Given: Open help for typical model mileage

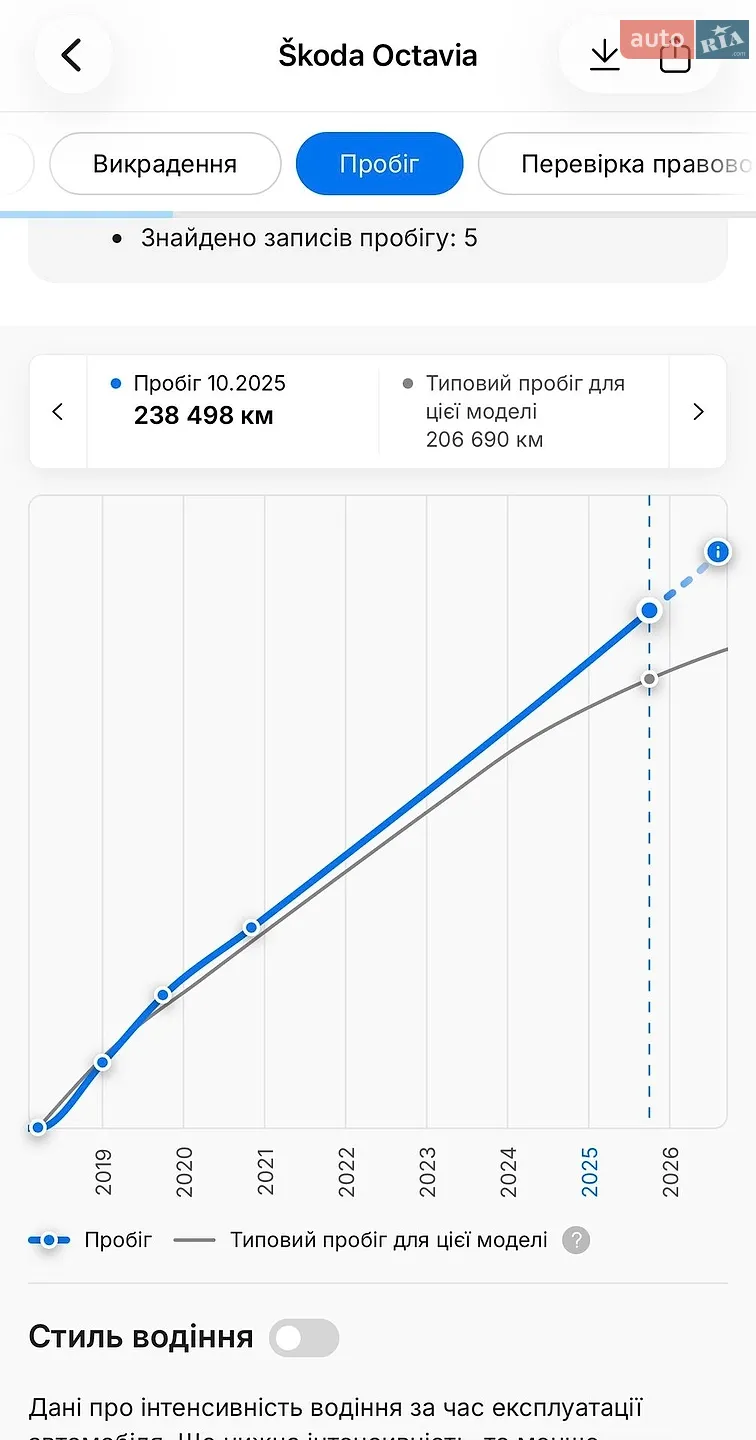Looking at the screenshot, I should (x=576, y=1240).
